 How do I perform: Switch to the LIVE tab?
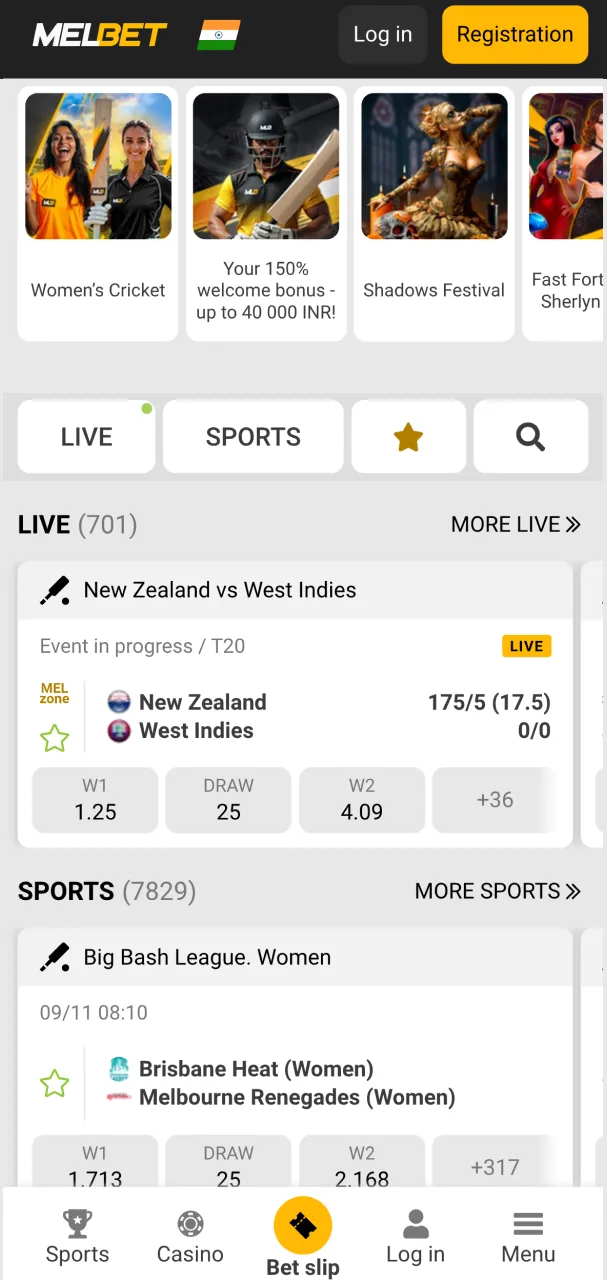click(x=87, y=437)
